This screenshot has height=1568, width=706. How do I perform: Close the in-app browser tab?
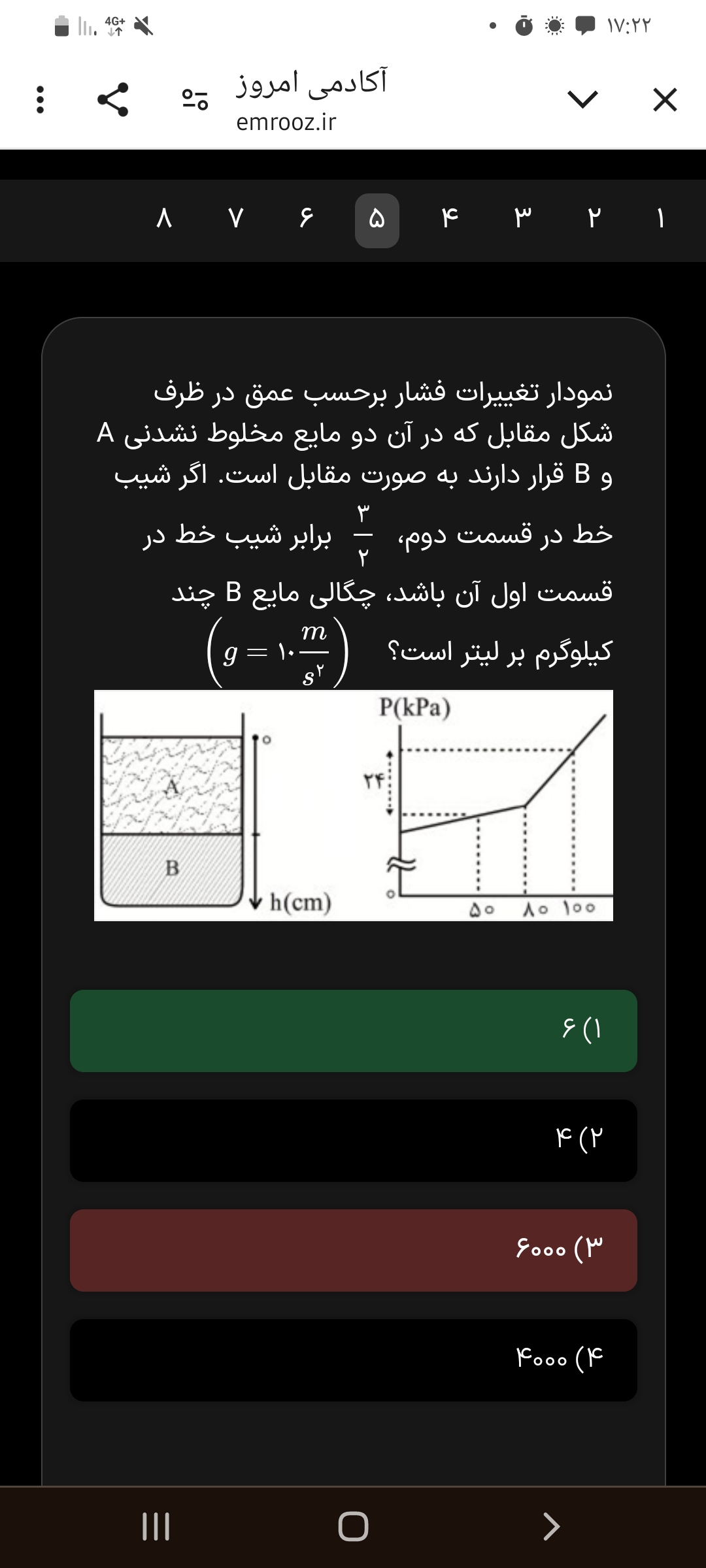tap(665, 101)
